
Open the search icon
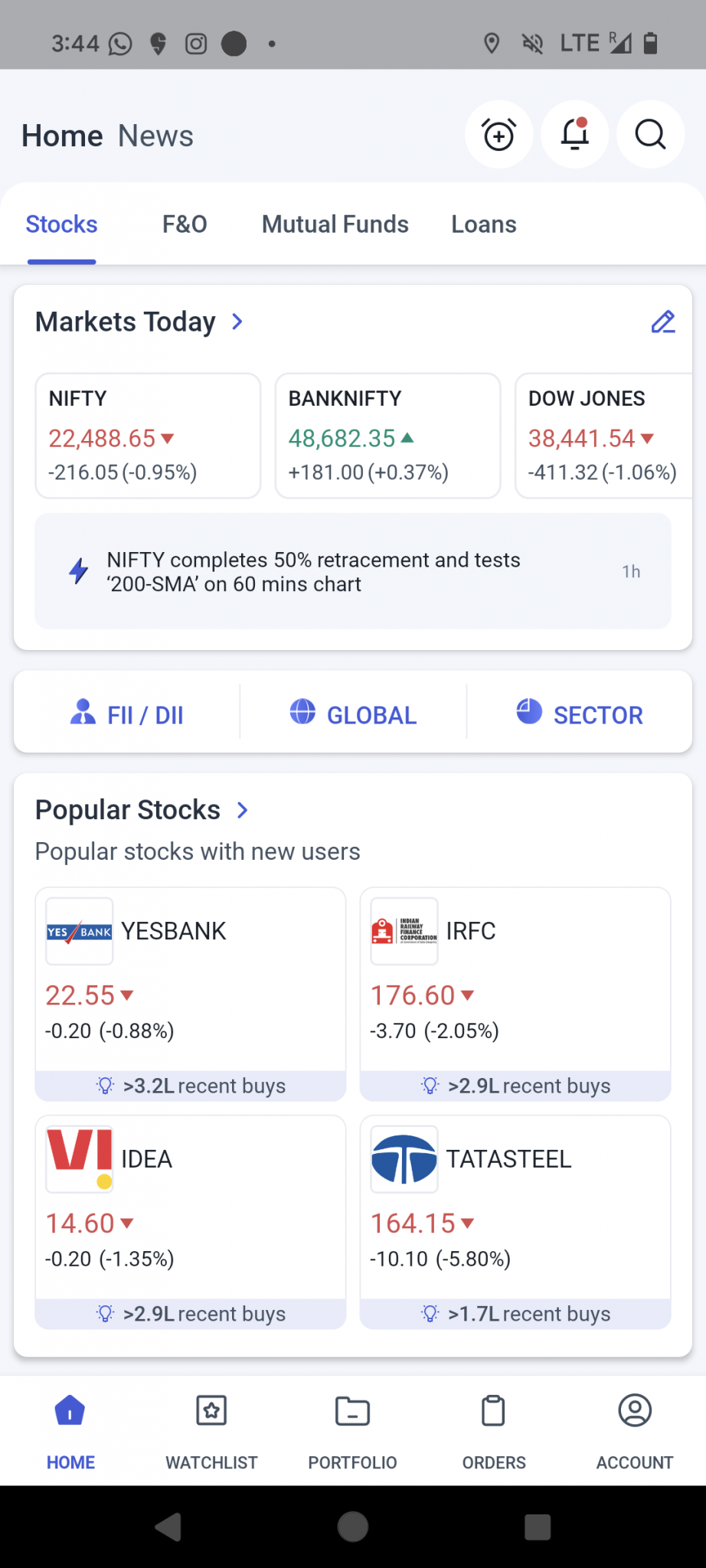pyautogui.click(x=649, y=134)
